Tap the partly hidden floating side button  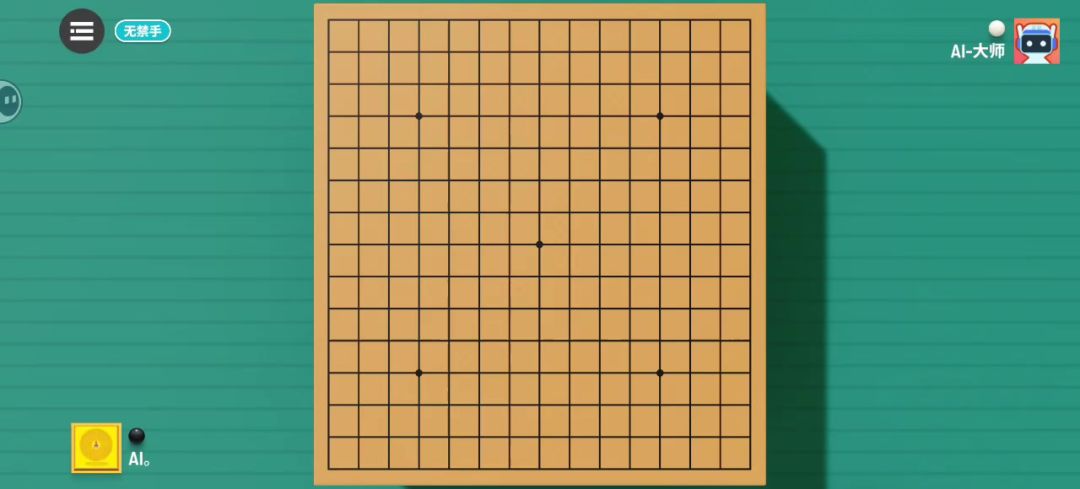pyautogui.click(x=10, y=102)
